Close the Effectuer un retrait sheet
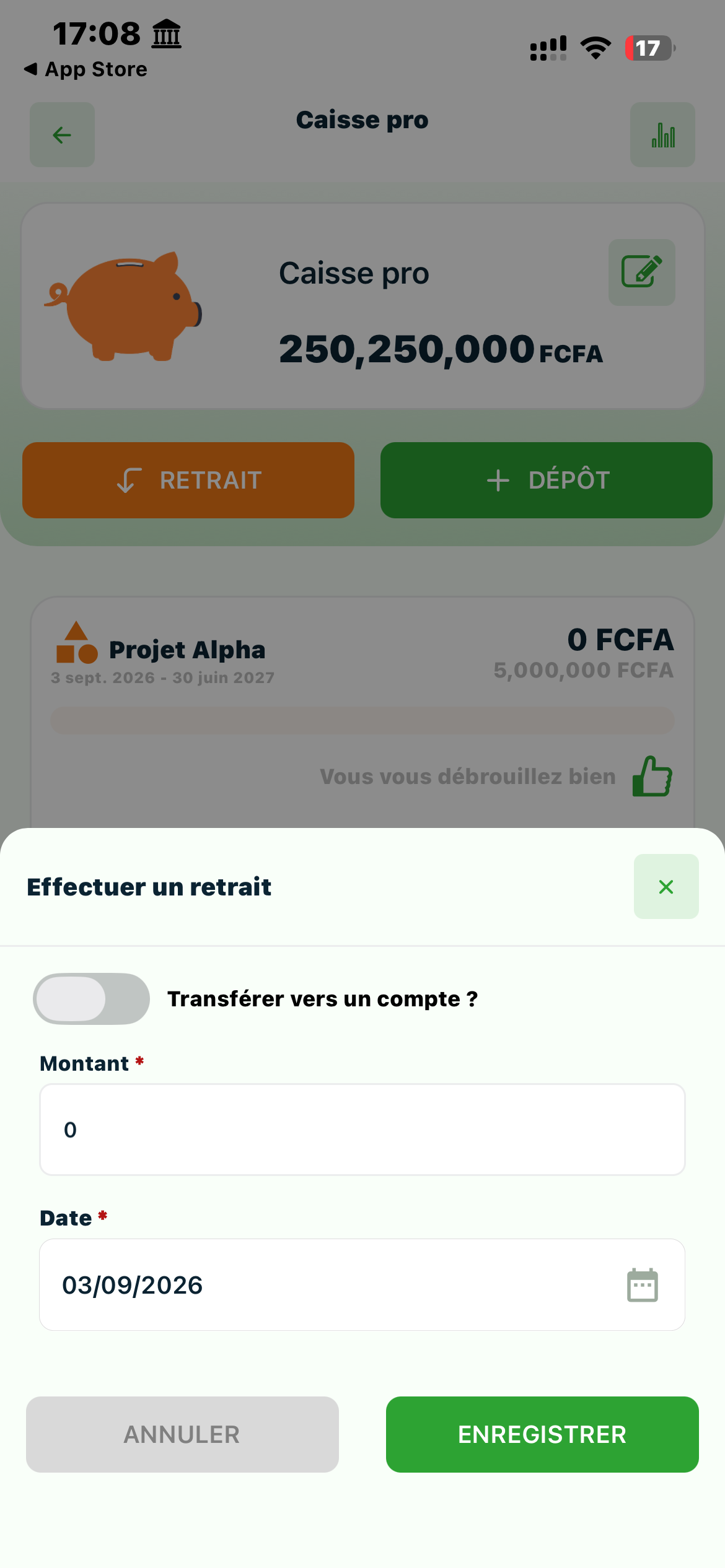The height and width of the screenshot is (1568, 725). pos(666,887)
